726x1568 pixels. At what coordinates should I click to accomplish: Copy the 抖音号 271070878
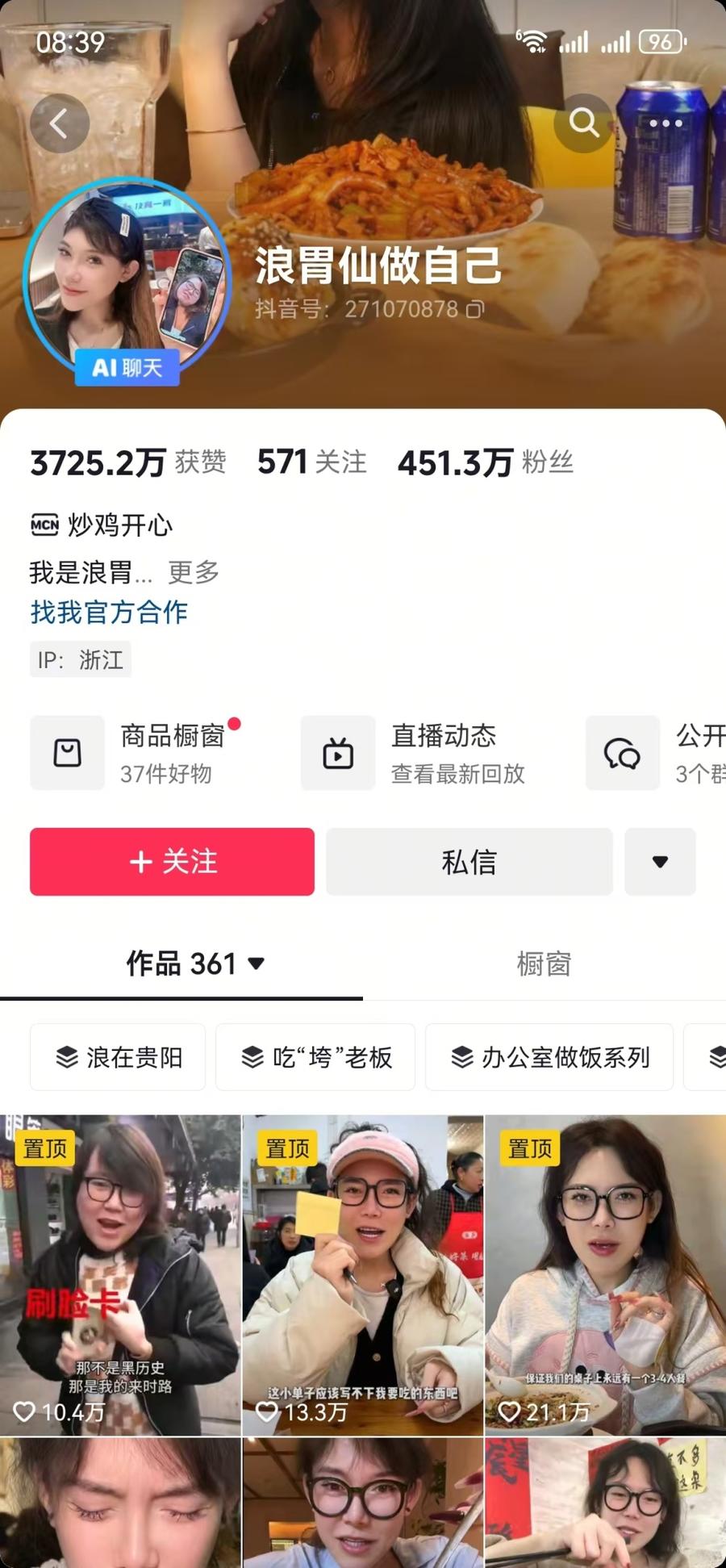click(x=476, y=309)
